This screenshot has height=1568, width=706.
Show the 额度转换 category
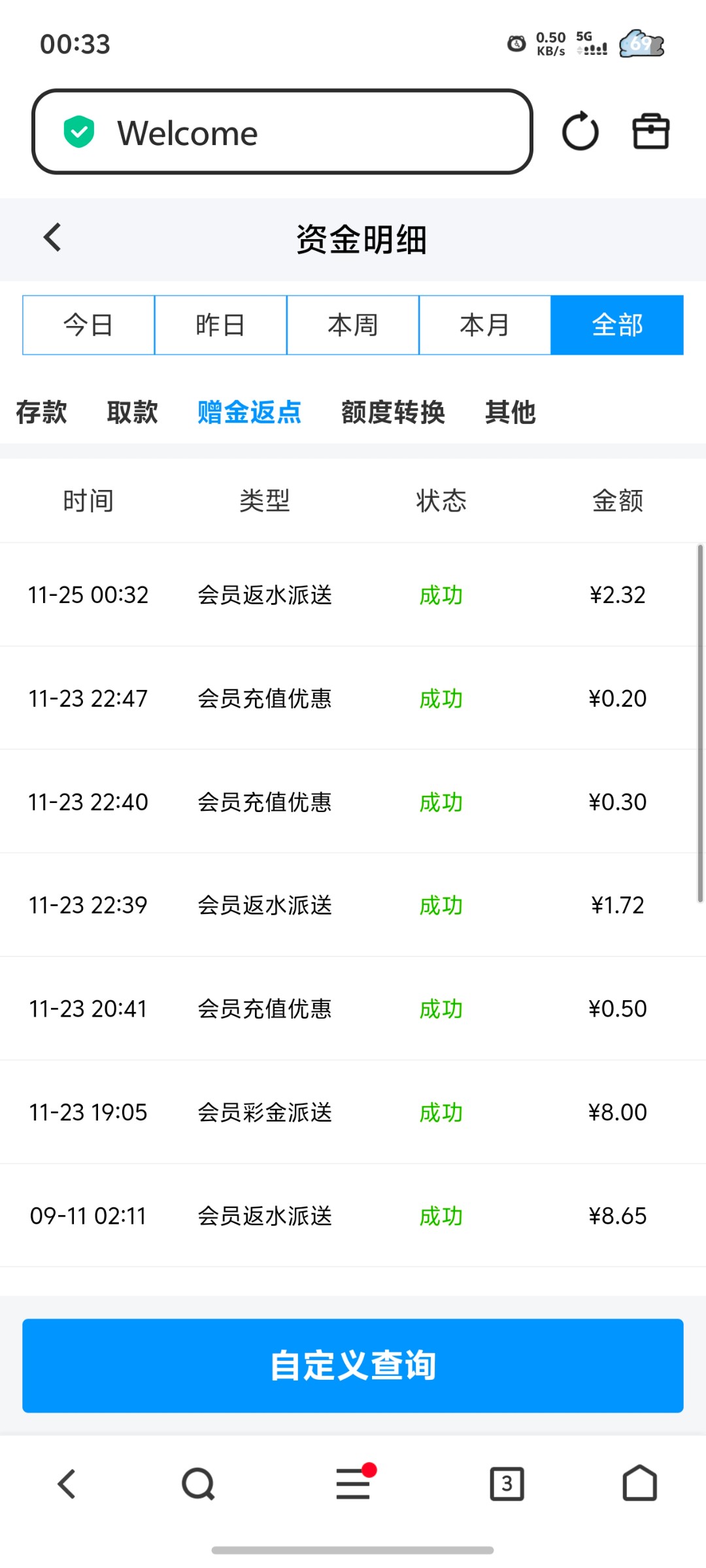pos(393,412)
